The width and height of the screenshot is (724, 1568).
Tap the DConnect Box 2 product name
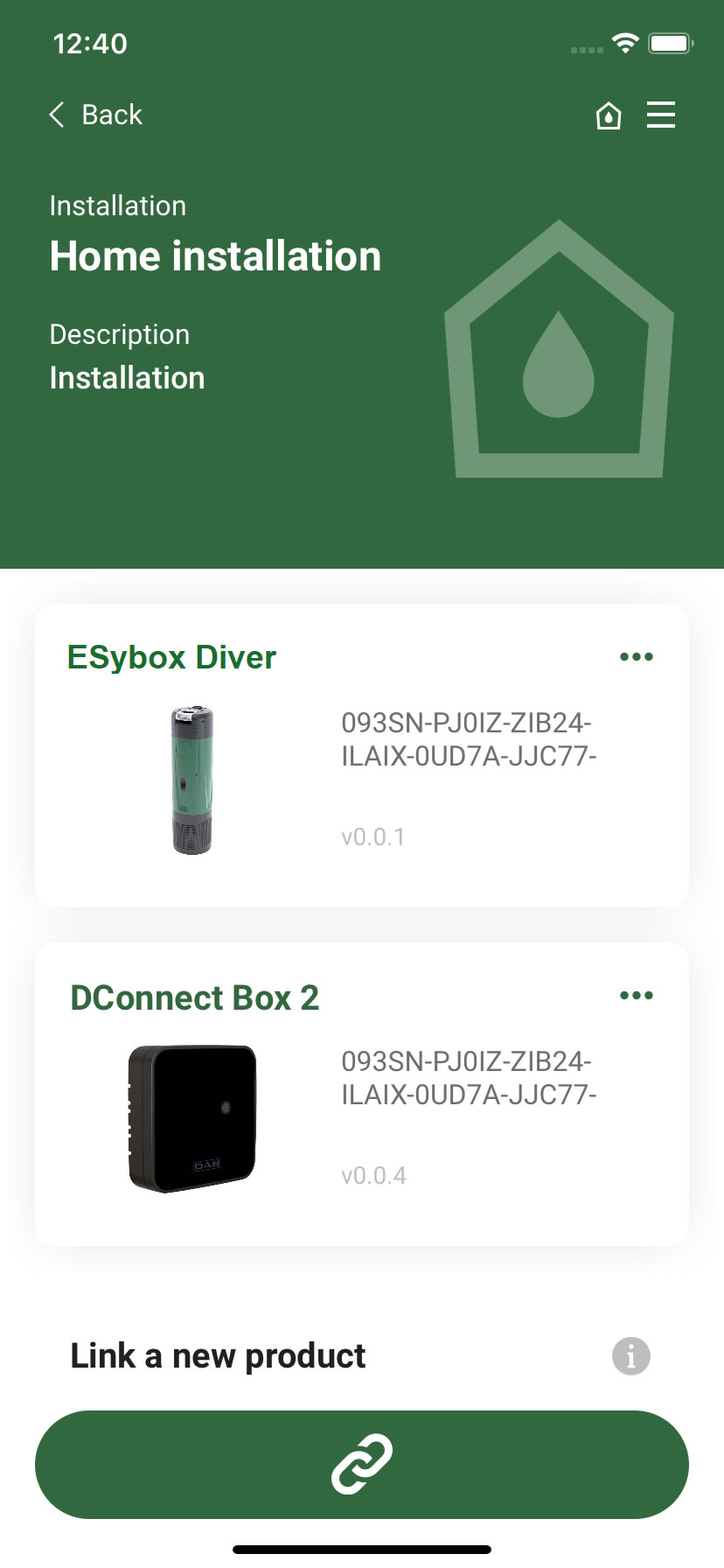(194, 997)
